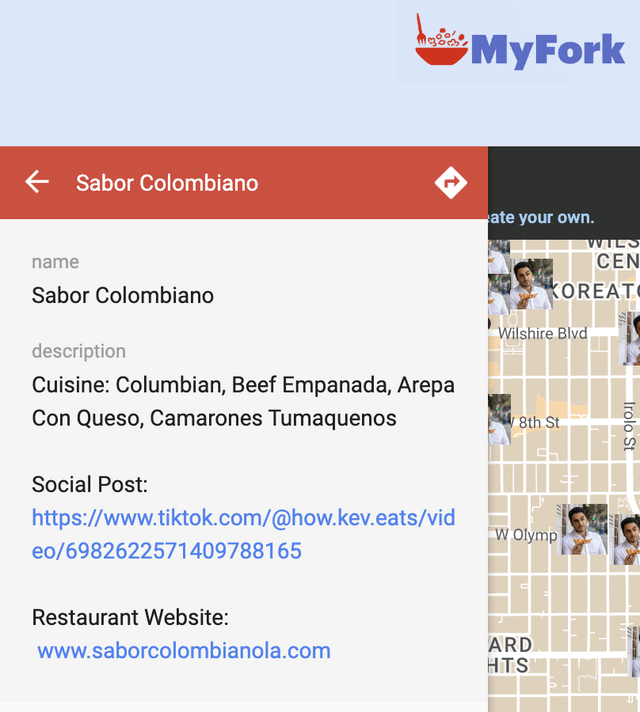This screenshot has width=640, height=712.
Task: Go back from Sabor Colombiano details
Action: click(x=37, y=182)
